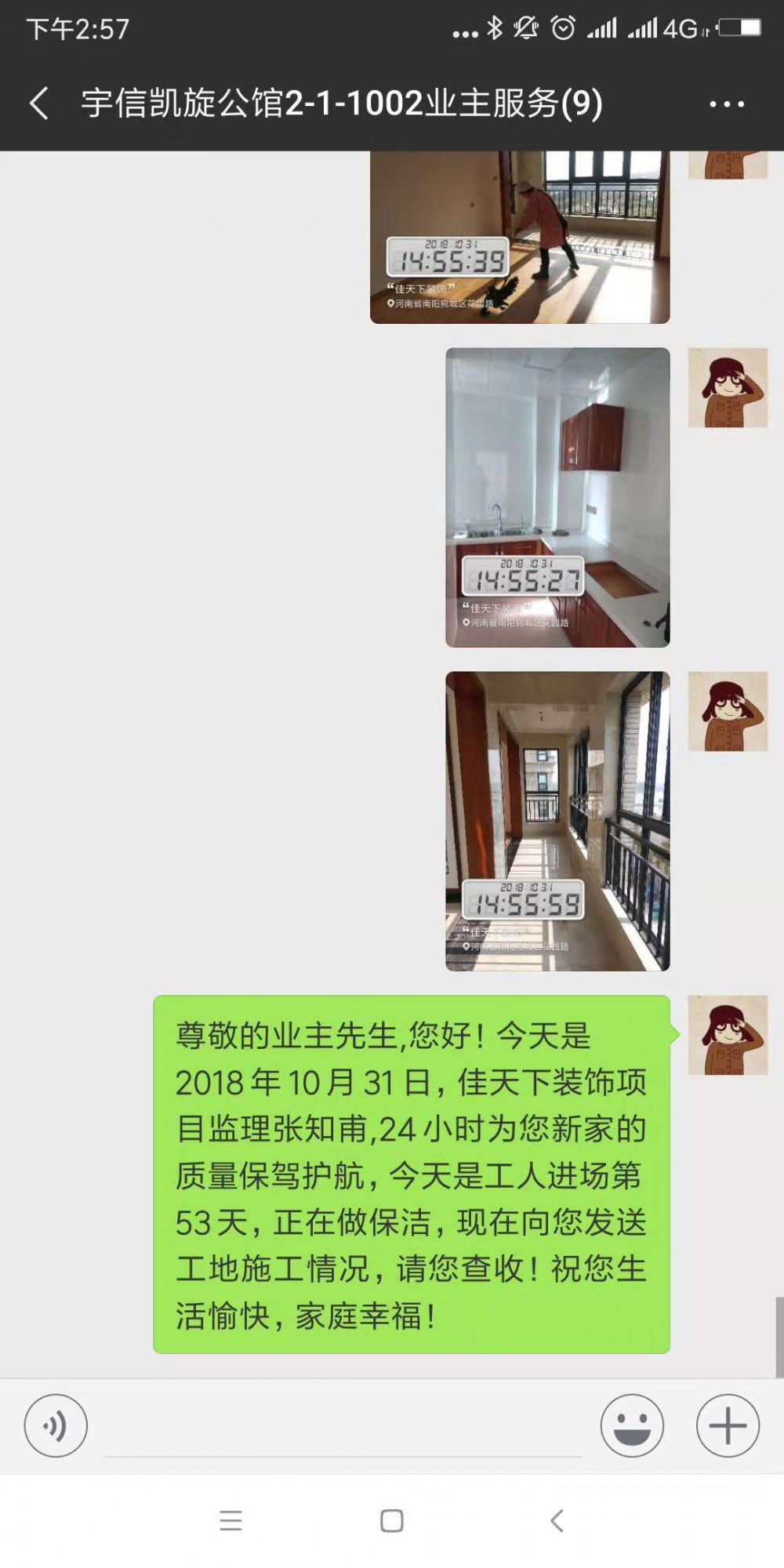Go back from the group chat
This screenshot has width=784, height=1568.
click(x=39, y=103)
